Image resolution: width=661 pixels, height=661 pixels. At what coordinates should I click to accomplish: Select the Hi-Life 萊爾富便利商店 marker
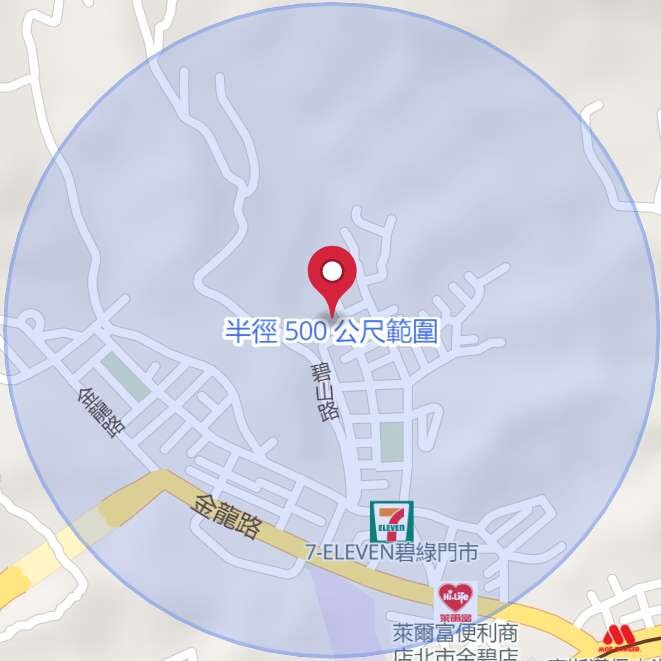[x=454, y=603]
